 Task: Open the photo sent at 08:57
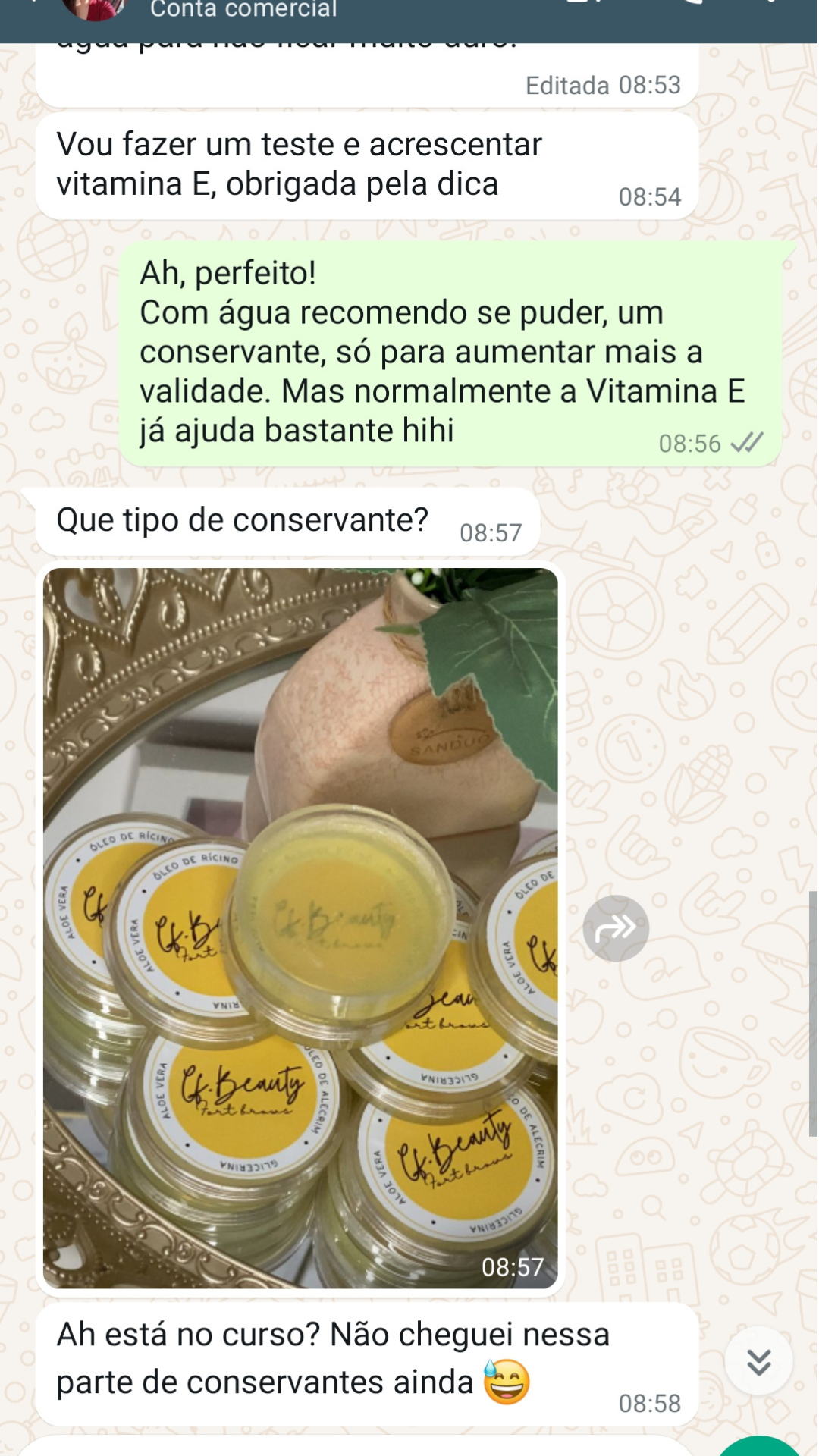click(x=300, y=927)
